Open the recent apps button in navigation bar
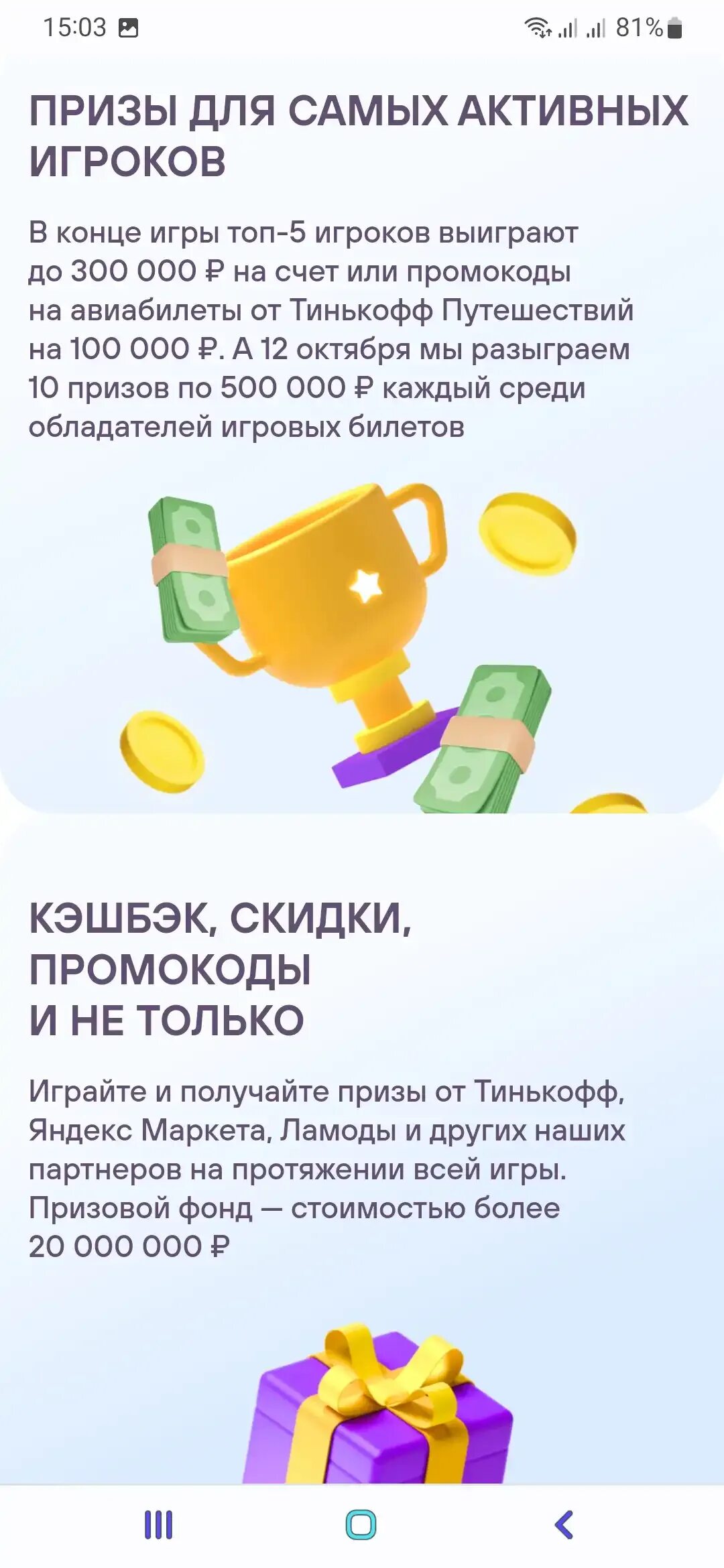724x1568 pixels. point(158,1523)
